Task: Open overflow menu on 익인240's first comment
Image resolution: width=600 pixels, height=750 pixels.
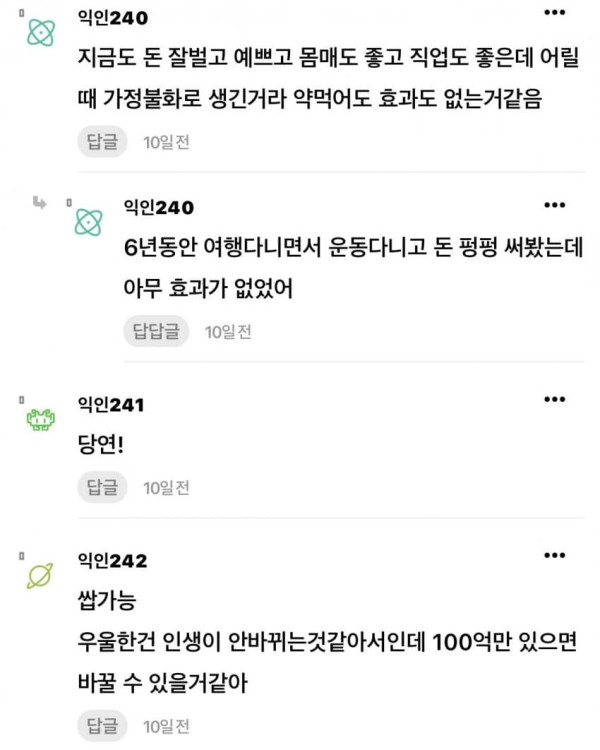Action: point(555,12)
